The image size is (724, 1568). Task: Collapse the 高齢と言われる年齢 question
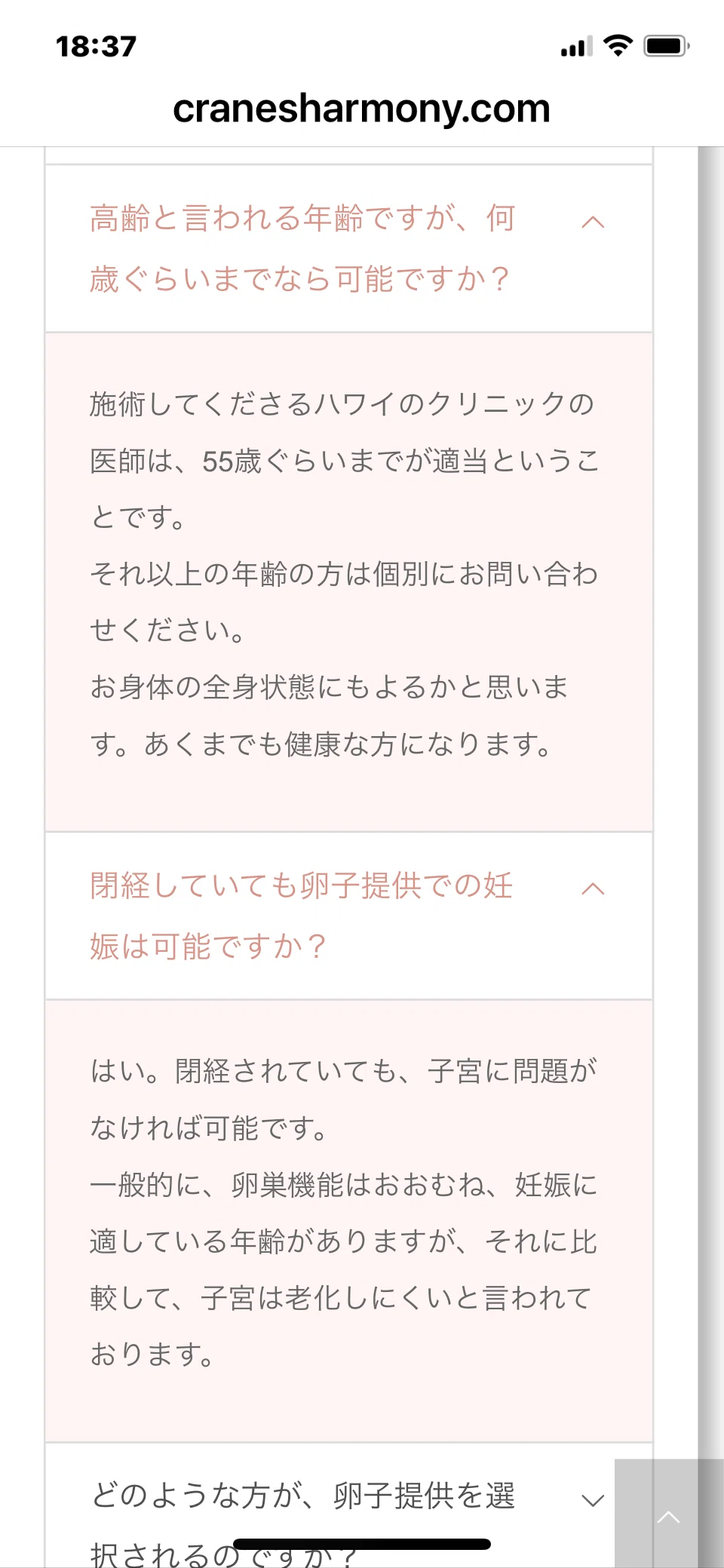tap(348, 248)
